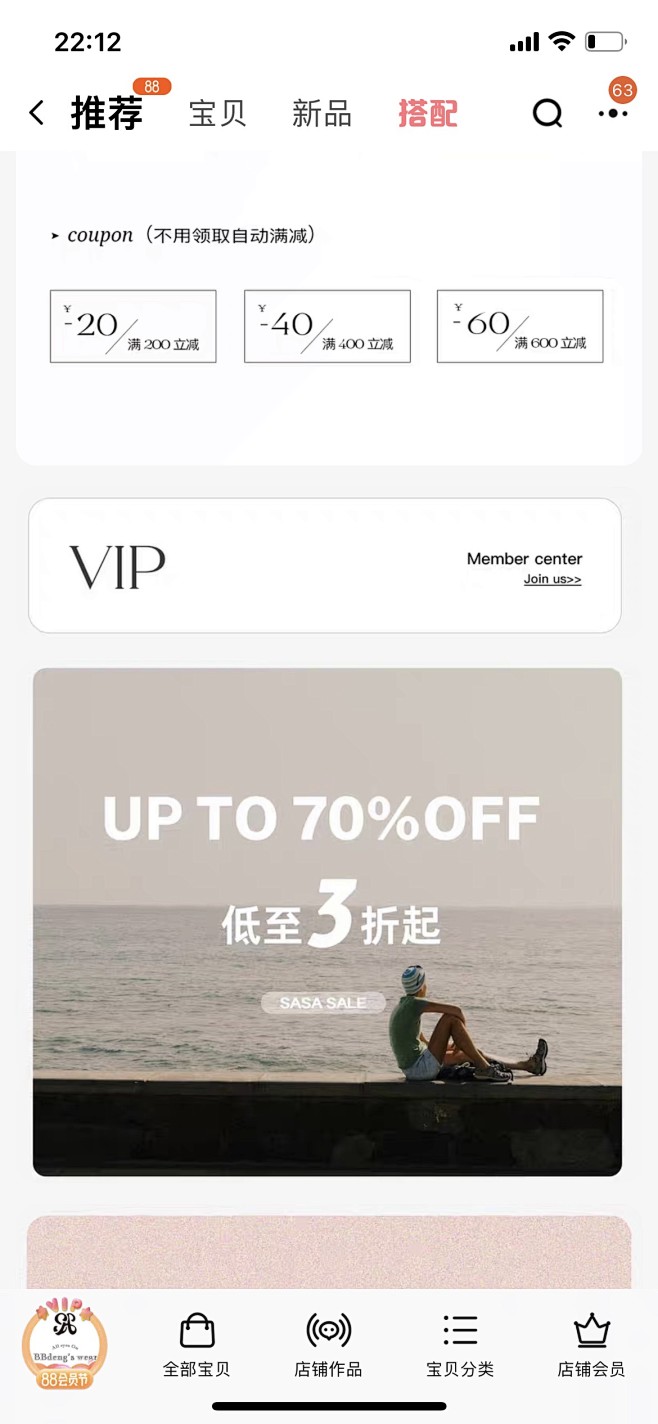
Task: Switch to the 宝贝 tab
Action: click(x=217, y=113)
